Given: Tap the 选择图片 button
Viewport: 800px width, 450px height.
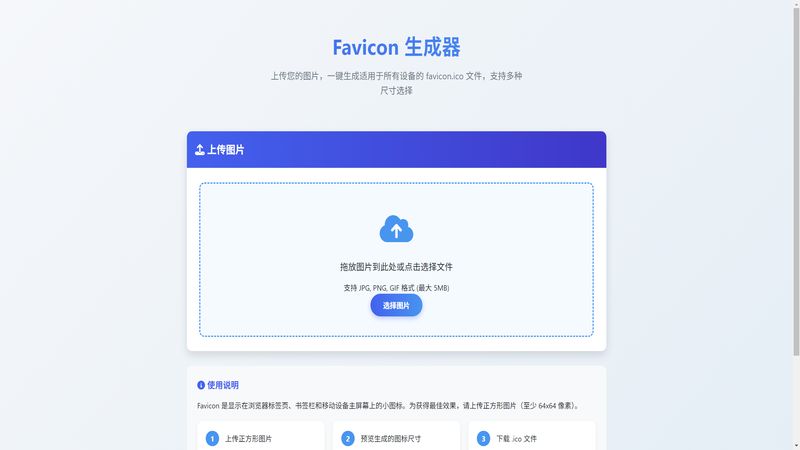Looking at the screenshot, I should (x=396, y=305).
